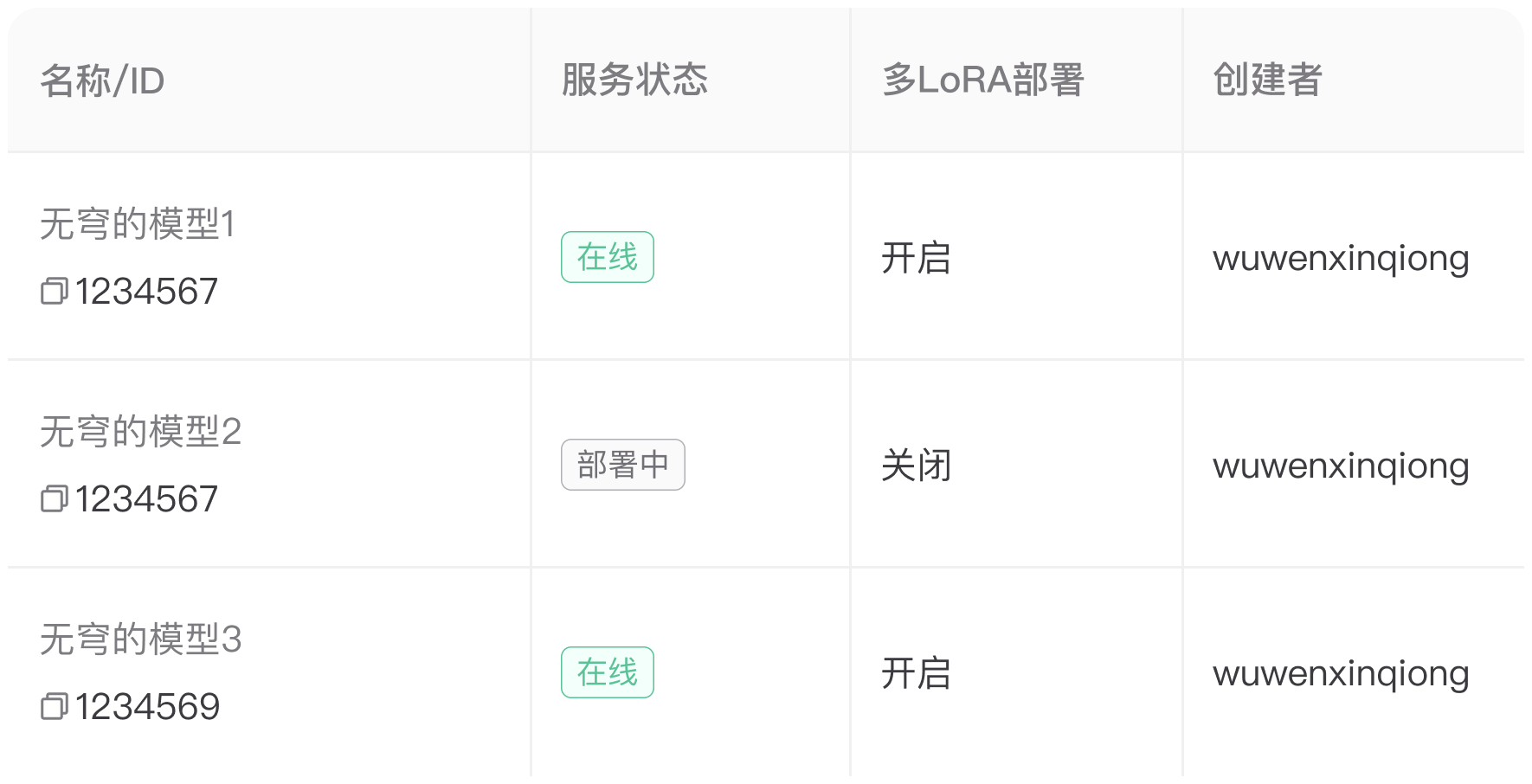Open the 无穹的模型1 service row
Screen dimensions: 1532x784
[137, 224]
